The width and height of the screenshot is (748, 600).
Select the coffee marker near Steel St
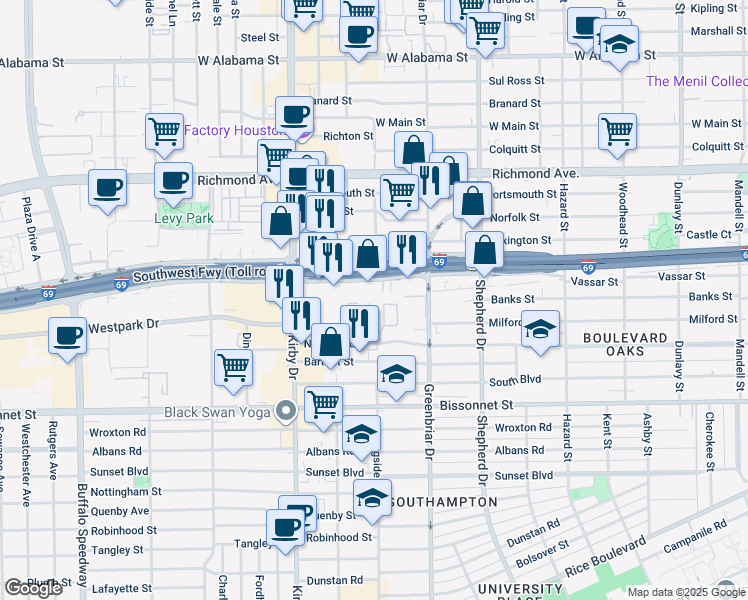click(x=358, y=39)
